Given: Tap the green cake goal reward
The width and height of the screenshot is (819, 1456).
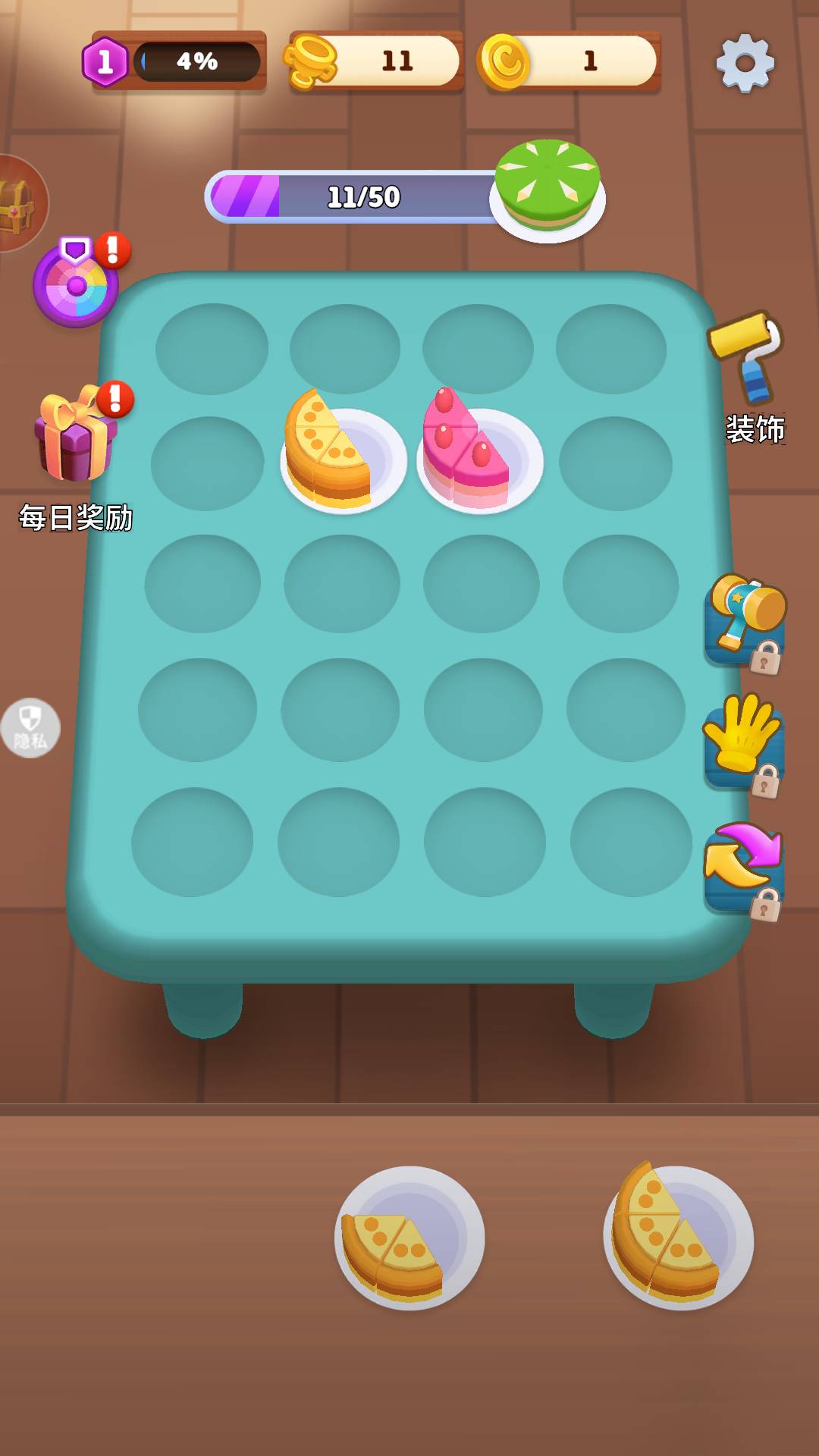Looking at the screenshot, I should 548,190.
